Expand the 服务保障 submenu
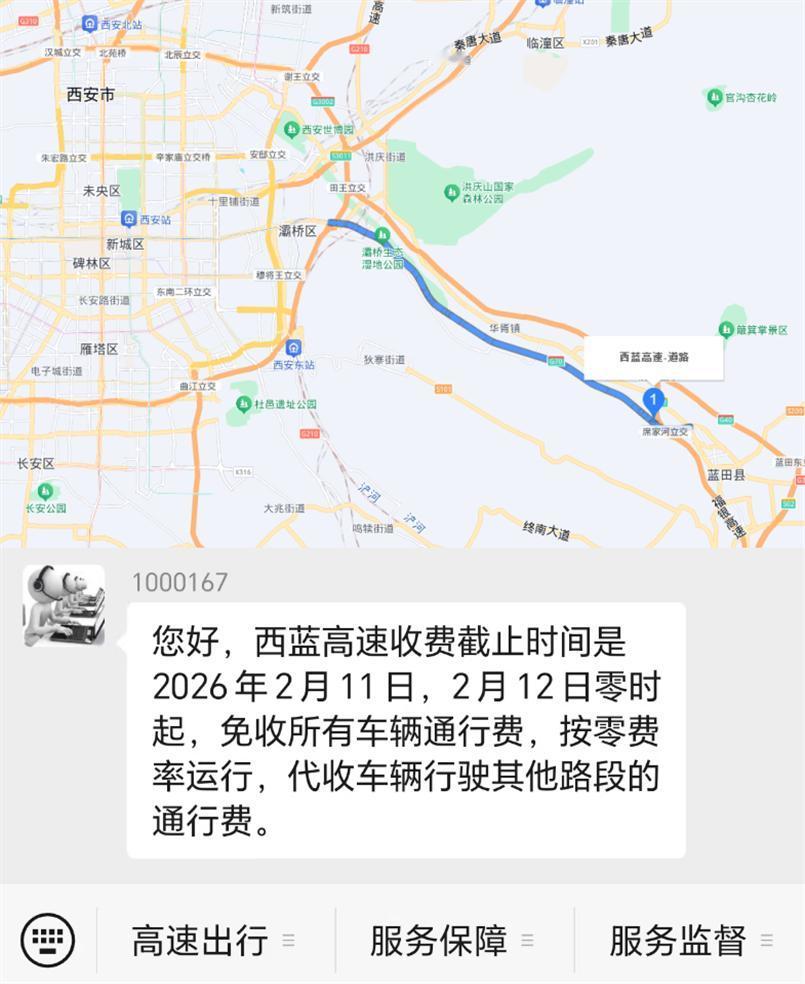805x984 pixels. point(529,938)
